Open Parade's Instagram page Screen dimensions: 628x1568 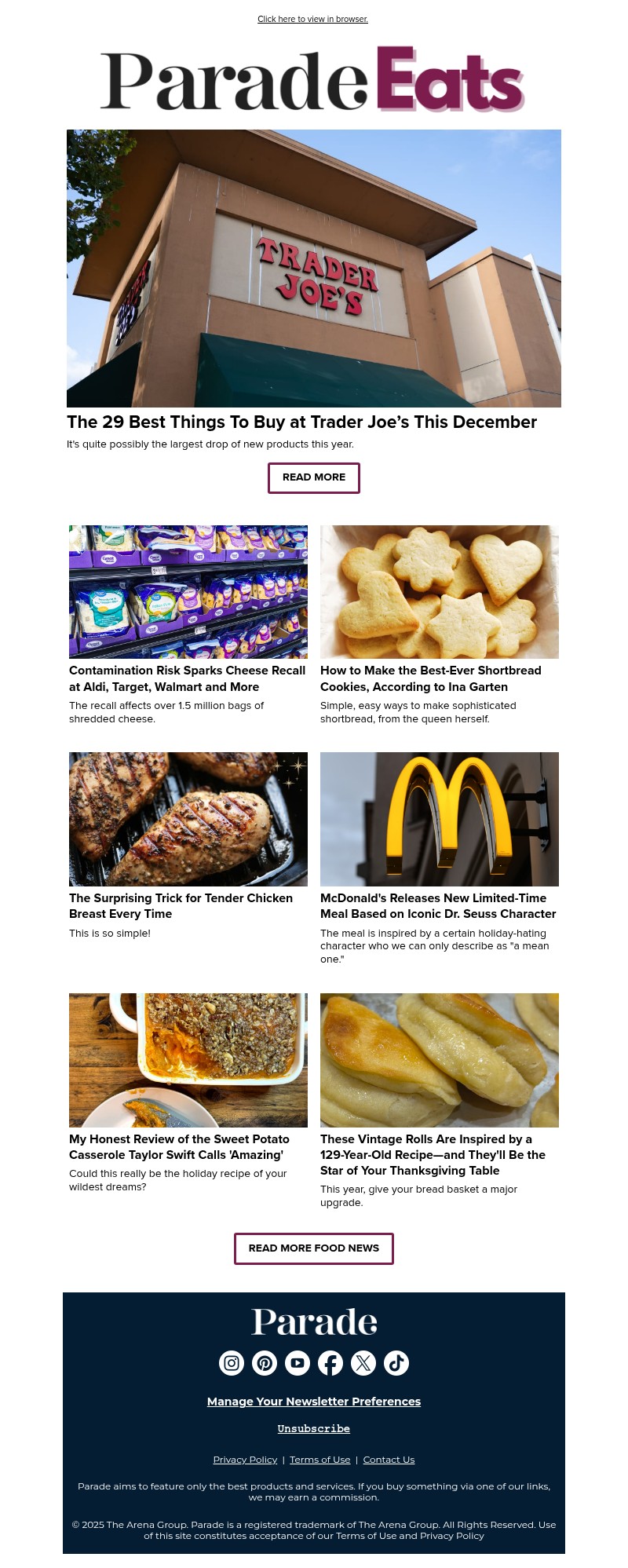[232, 1363]
